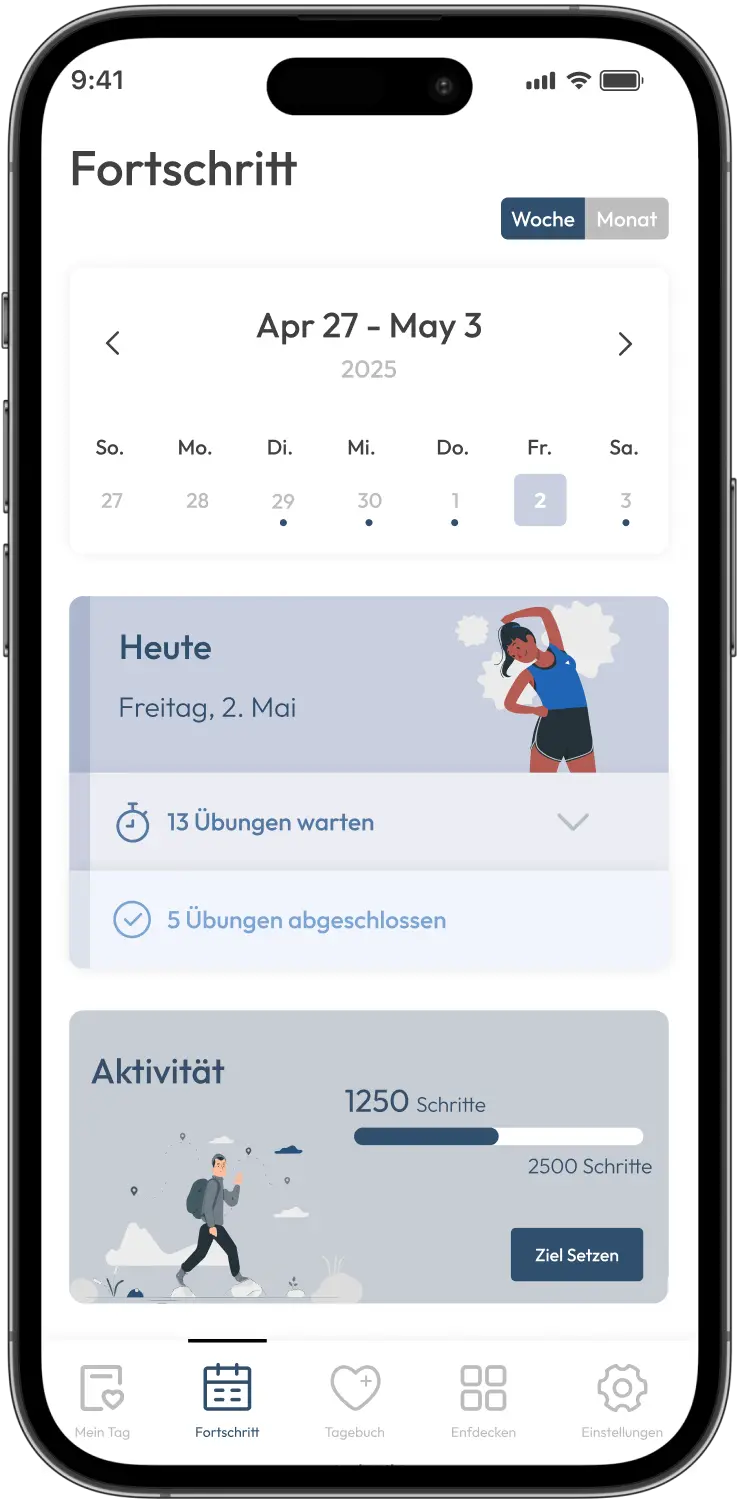Select Wednesday the 30th in the calendar
This screenshot has width=738, height=1501.
pyautogui.click(x=369, y=500)
